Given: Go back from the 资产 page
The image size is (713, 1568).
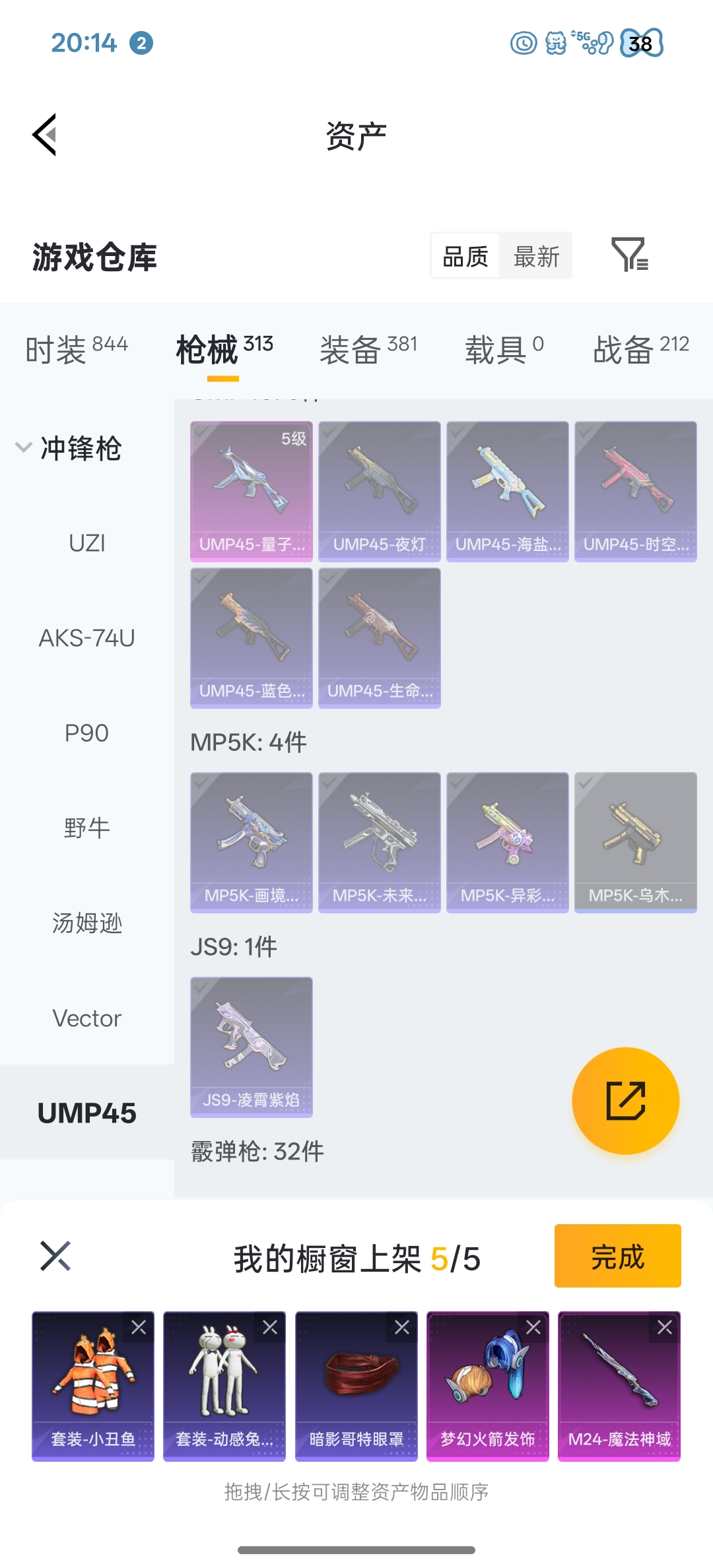Looking at the screenshot, I should pos(45,135).
